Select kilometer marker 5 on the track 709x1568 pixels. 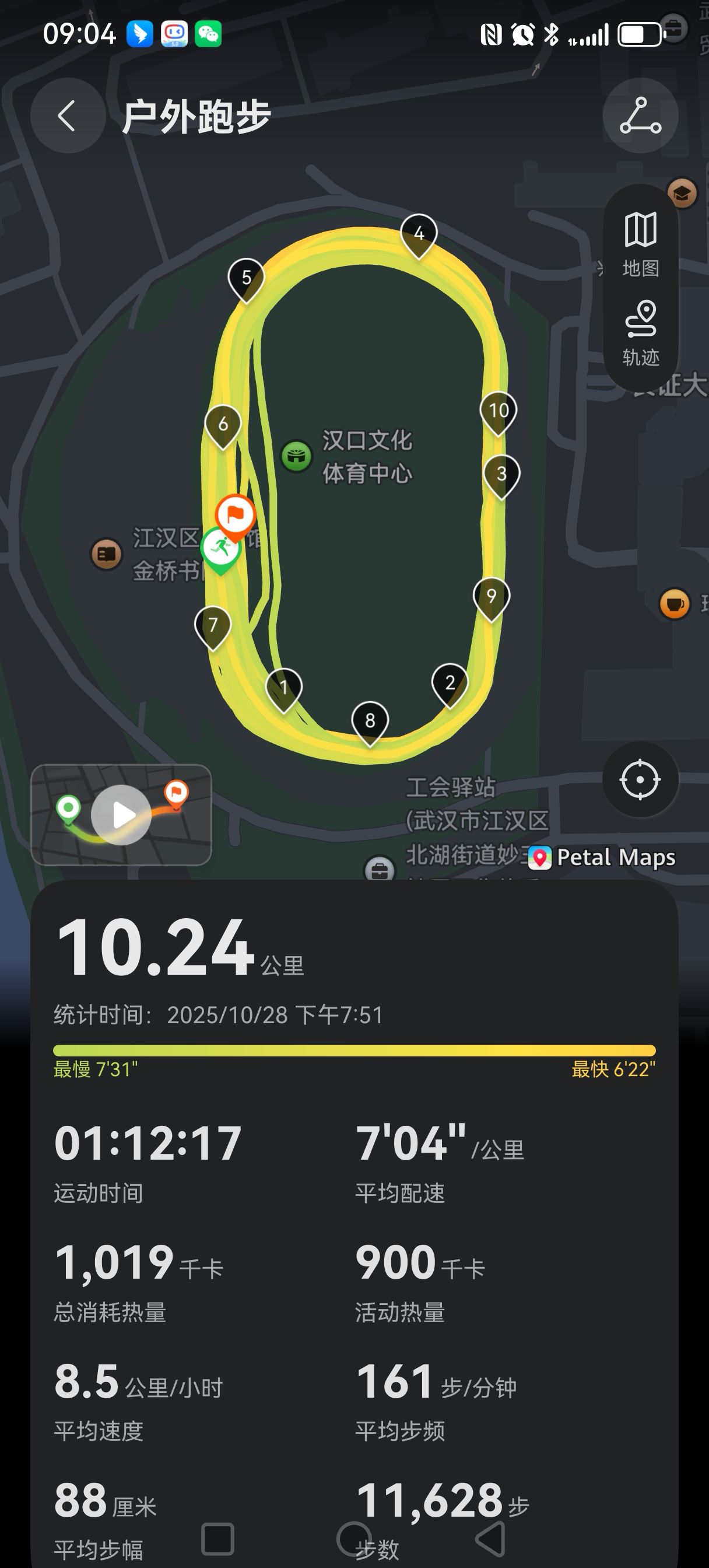(246, 277)
